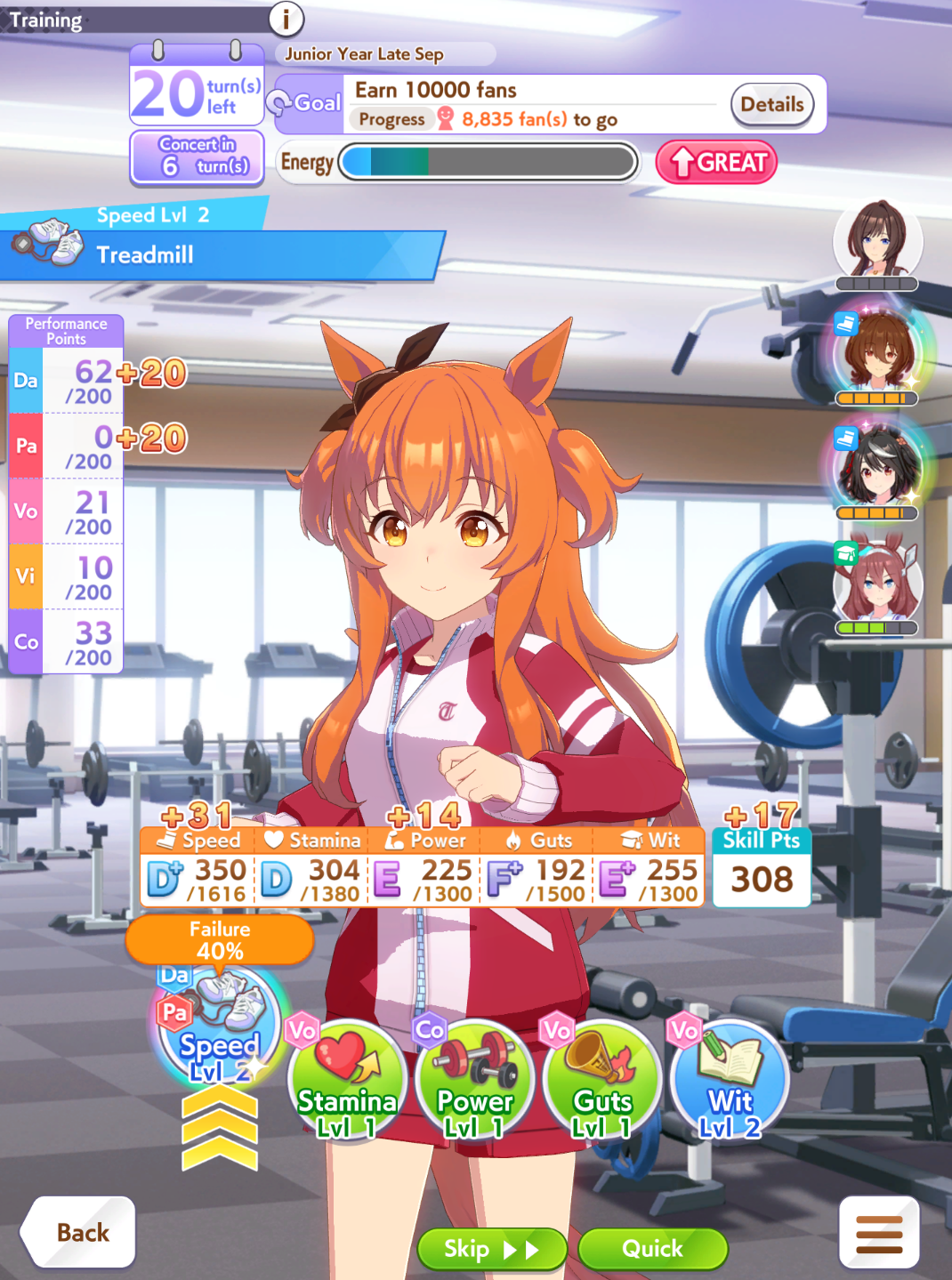Open the hamburger menu
Viewport: 952px width, 1280px height.
click(879, 1233)
